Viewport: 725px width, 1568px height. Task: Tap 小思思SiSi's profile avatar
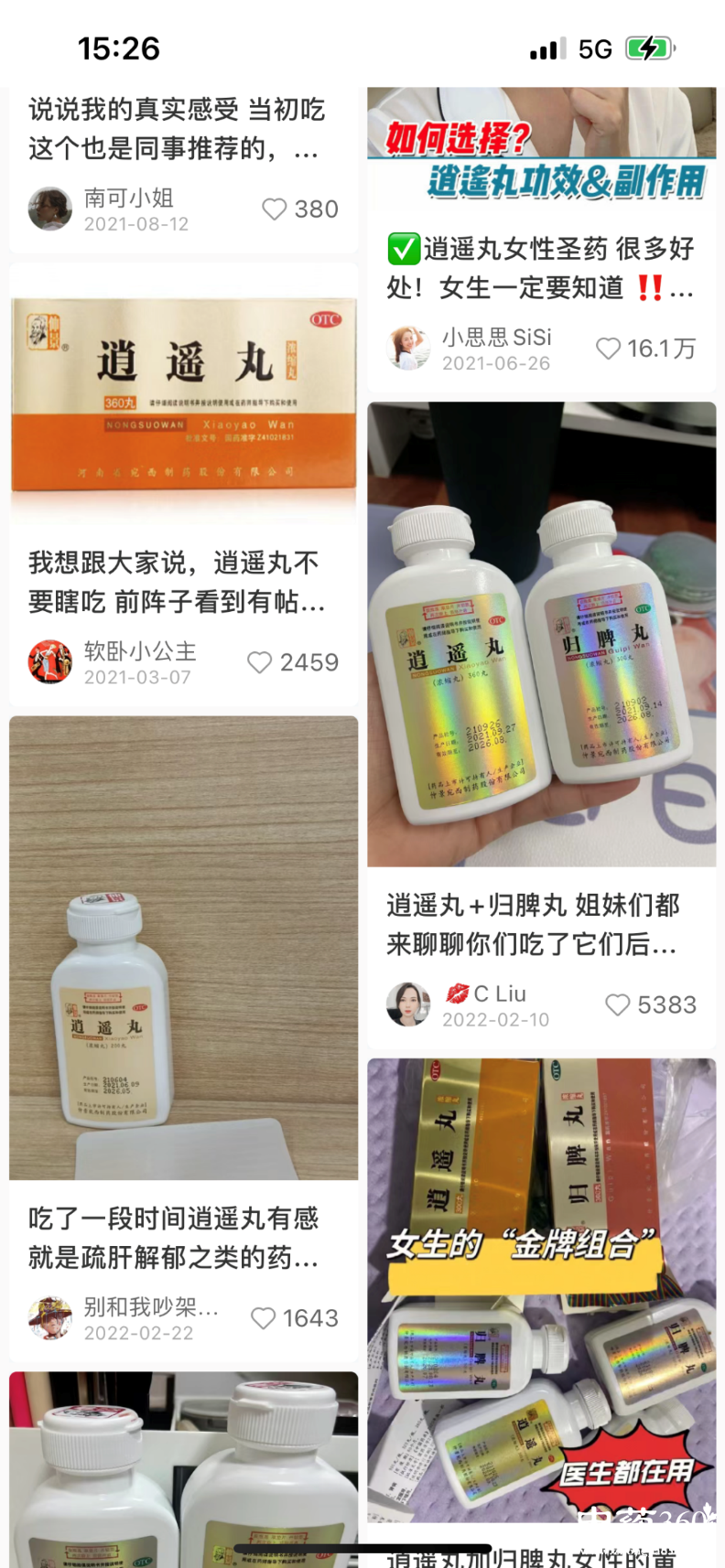coord(408,348)
